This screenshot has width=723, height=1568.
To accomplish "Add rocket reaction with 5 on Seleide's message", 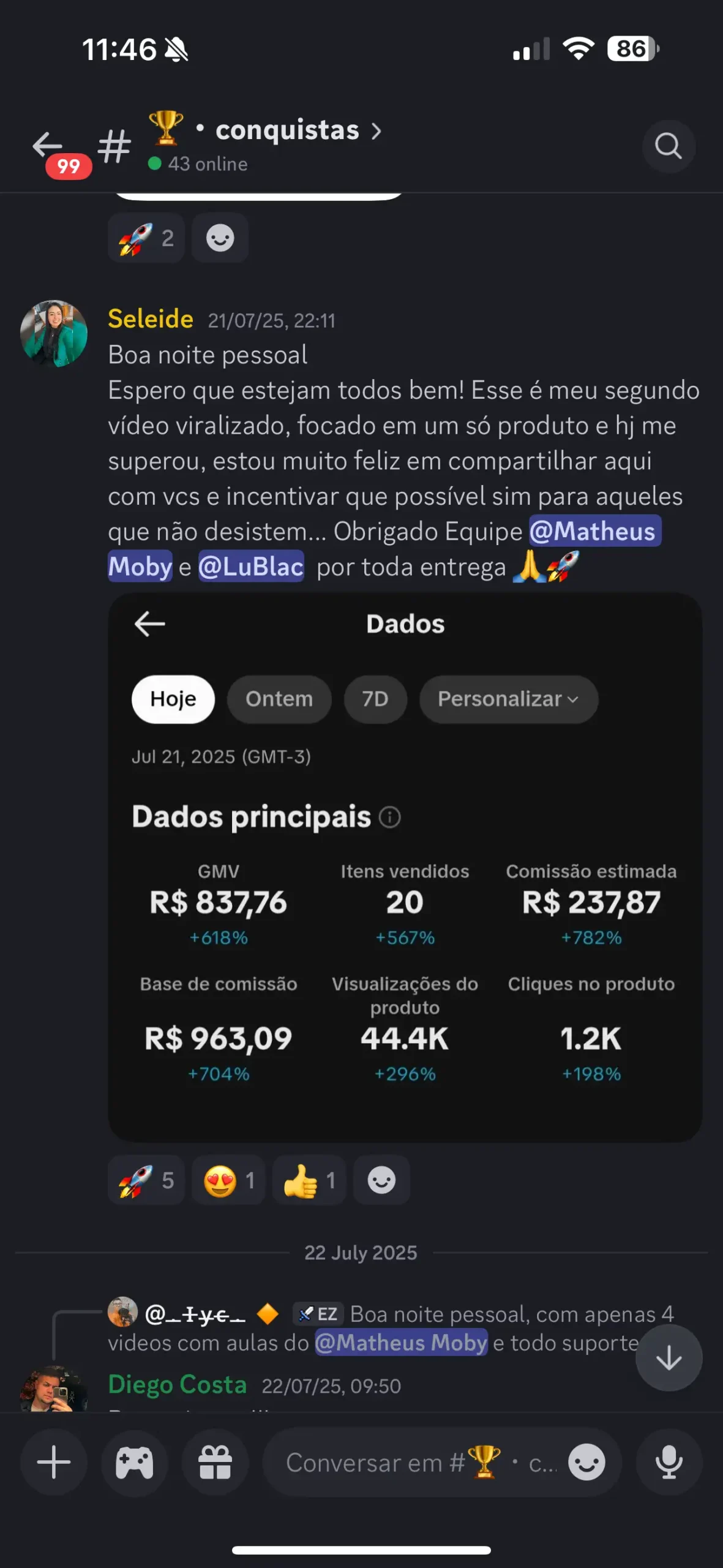I will (x=146, y=1180).
